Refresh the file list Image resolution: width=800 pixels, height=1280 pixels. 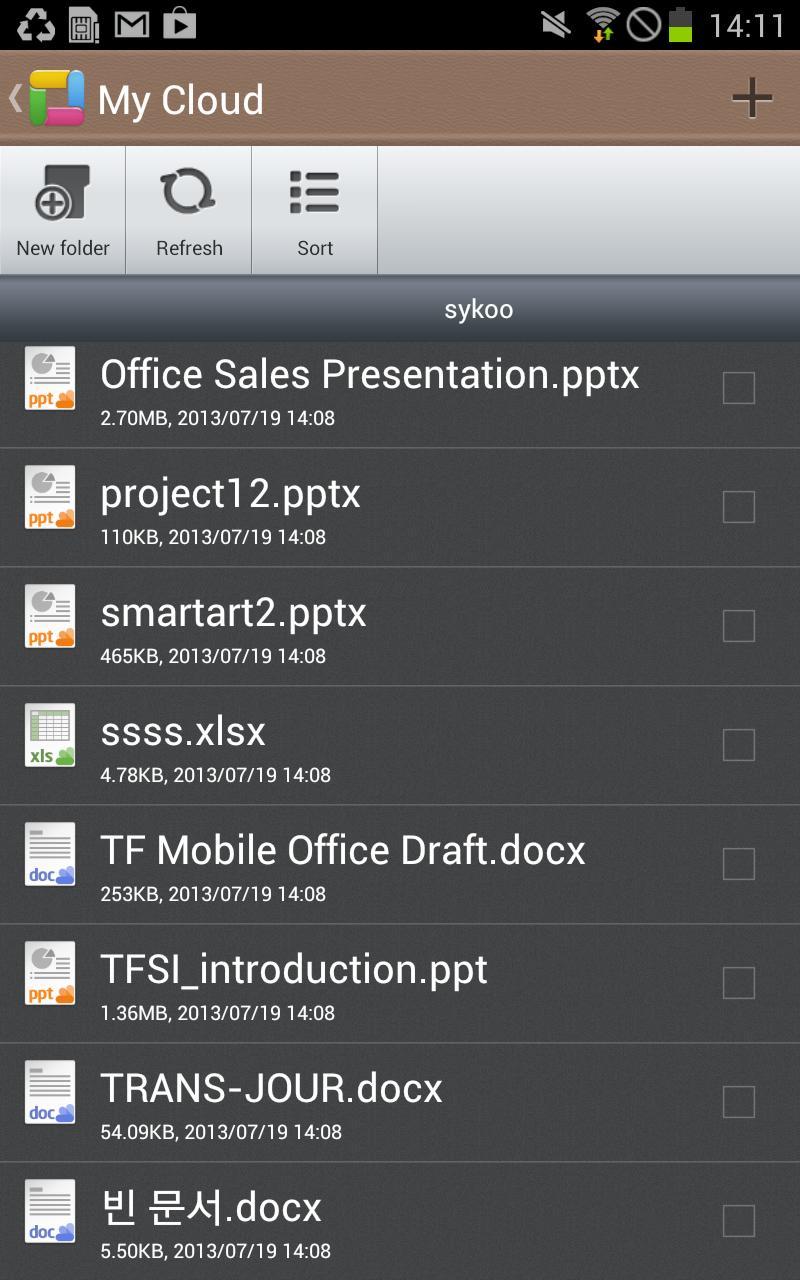tap(189, 211)
